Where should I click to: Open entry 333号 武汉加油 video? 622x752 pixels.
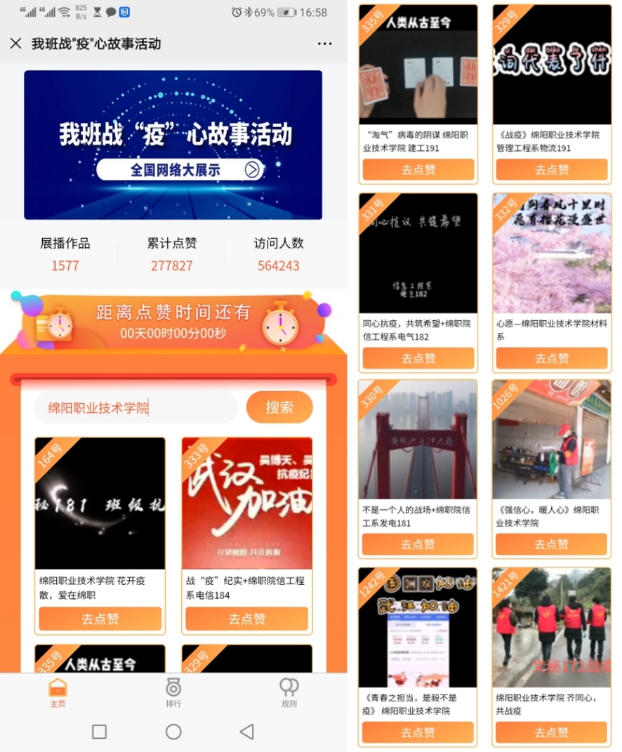click(246, 504)
